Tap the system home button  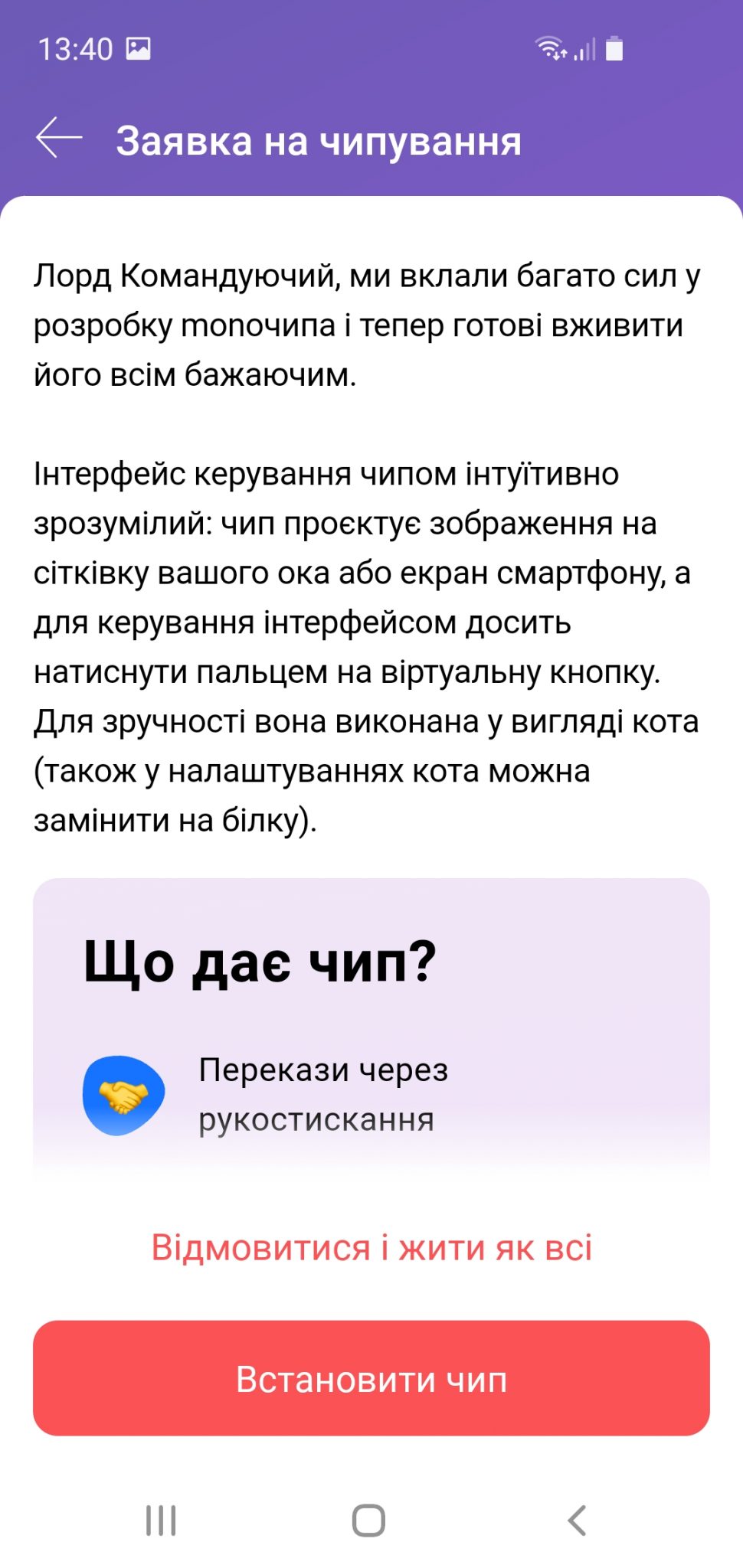click(368, 1520)
